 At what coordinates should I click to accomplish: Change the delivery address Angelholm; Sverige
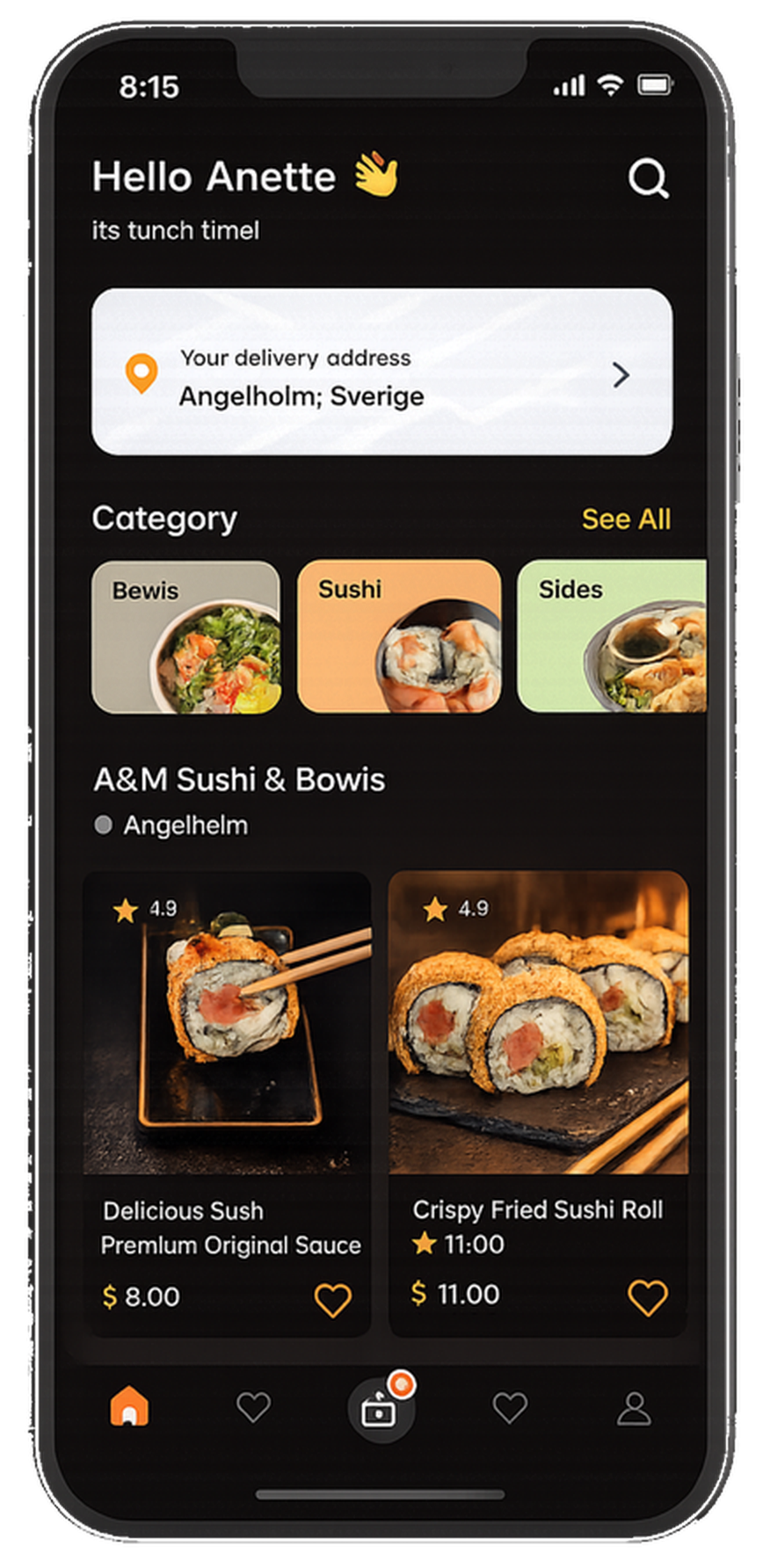point(381,373)
